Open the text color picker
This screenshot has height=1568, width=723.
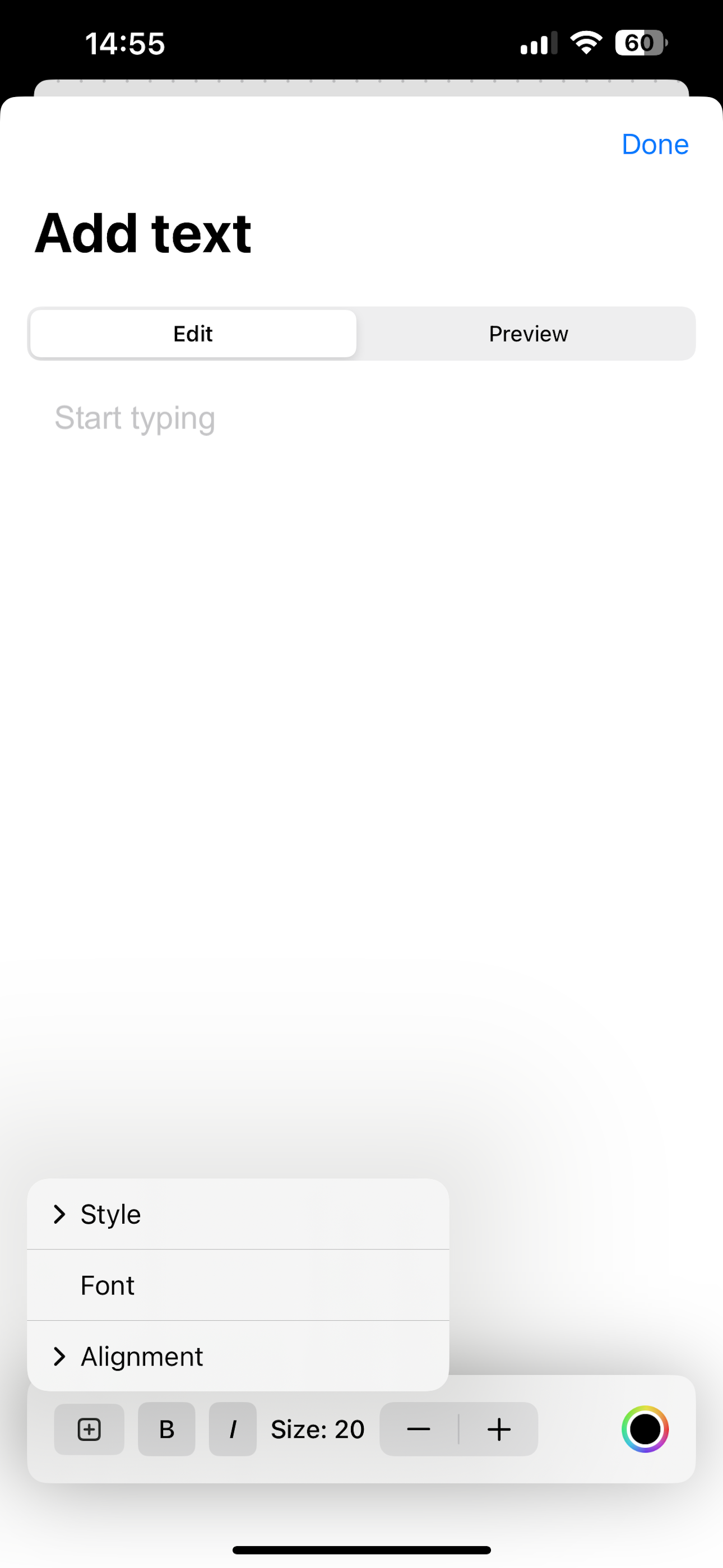point(645,1428)
